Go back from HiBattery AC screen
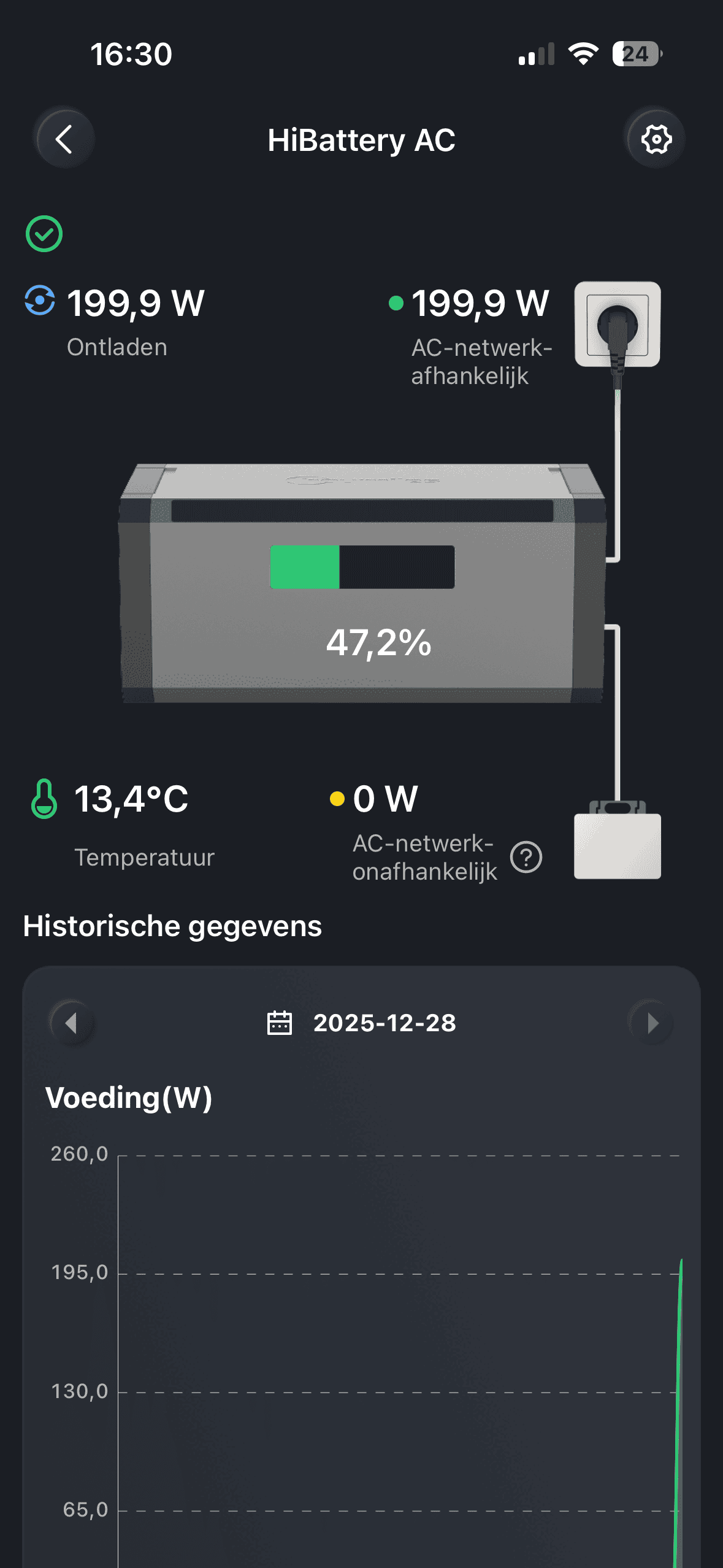Screen dimensions: 723x1568 [x=64, y=139]
